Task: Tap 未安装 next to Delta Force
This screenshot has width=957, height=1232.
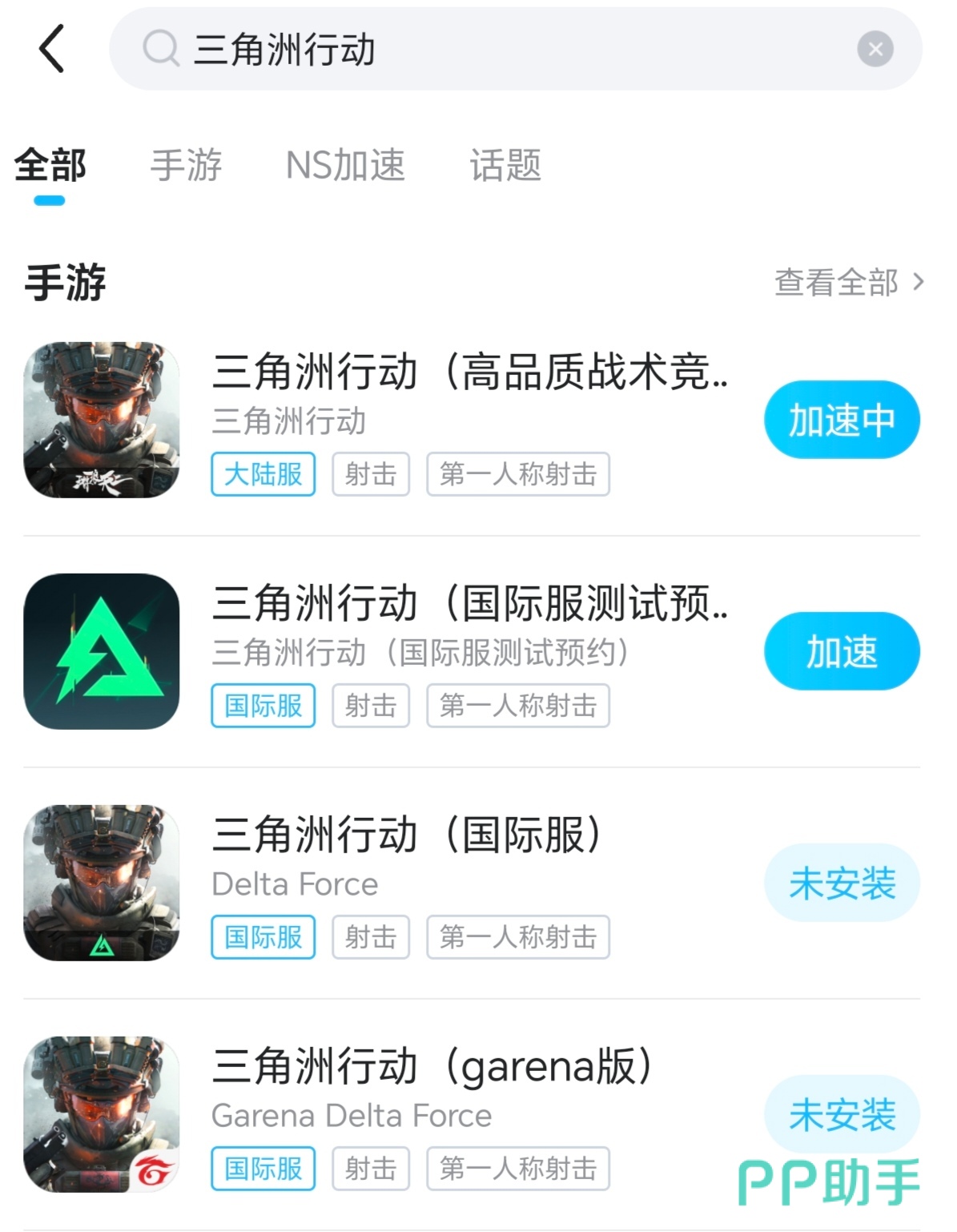Action: coord(841,883)
